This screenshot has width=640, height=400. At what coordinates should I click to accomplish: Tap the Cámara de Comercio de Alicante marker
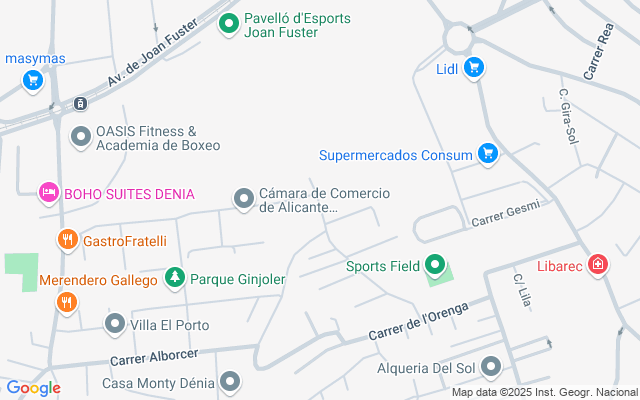[244, 199]
